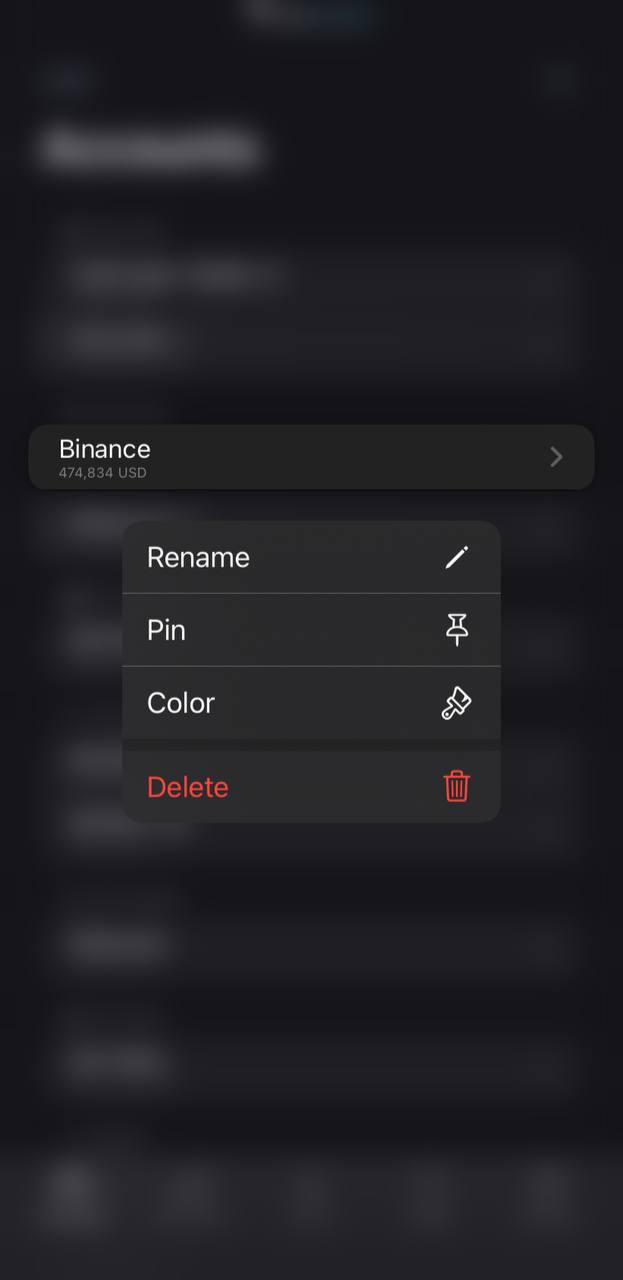Screen dimensions: 623x1280
Task: Open the Binance account row
Action: pyautogui.click(x=311, y=457)
